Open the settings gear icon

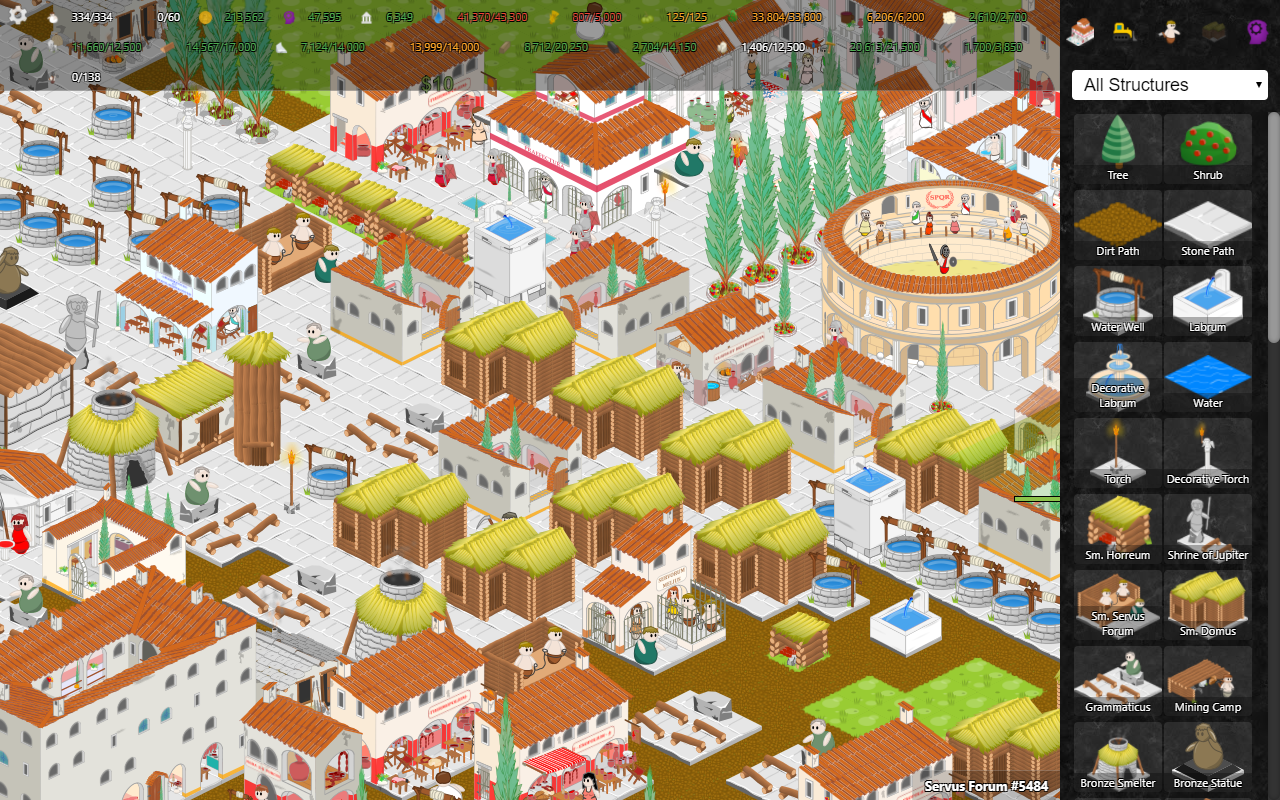(x=18, y=14)
